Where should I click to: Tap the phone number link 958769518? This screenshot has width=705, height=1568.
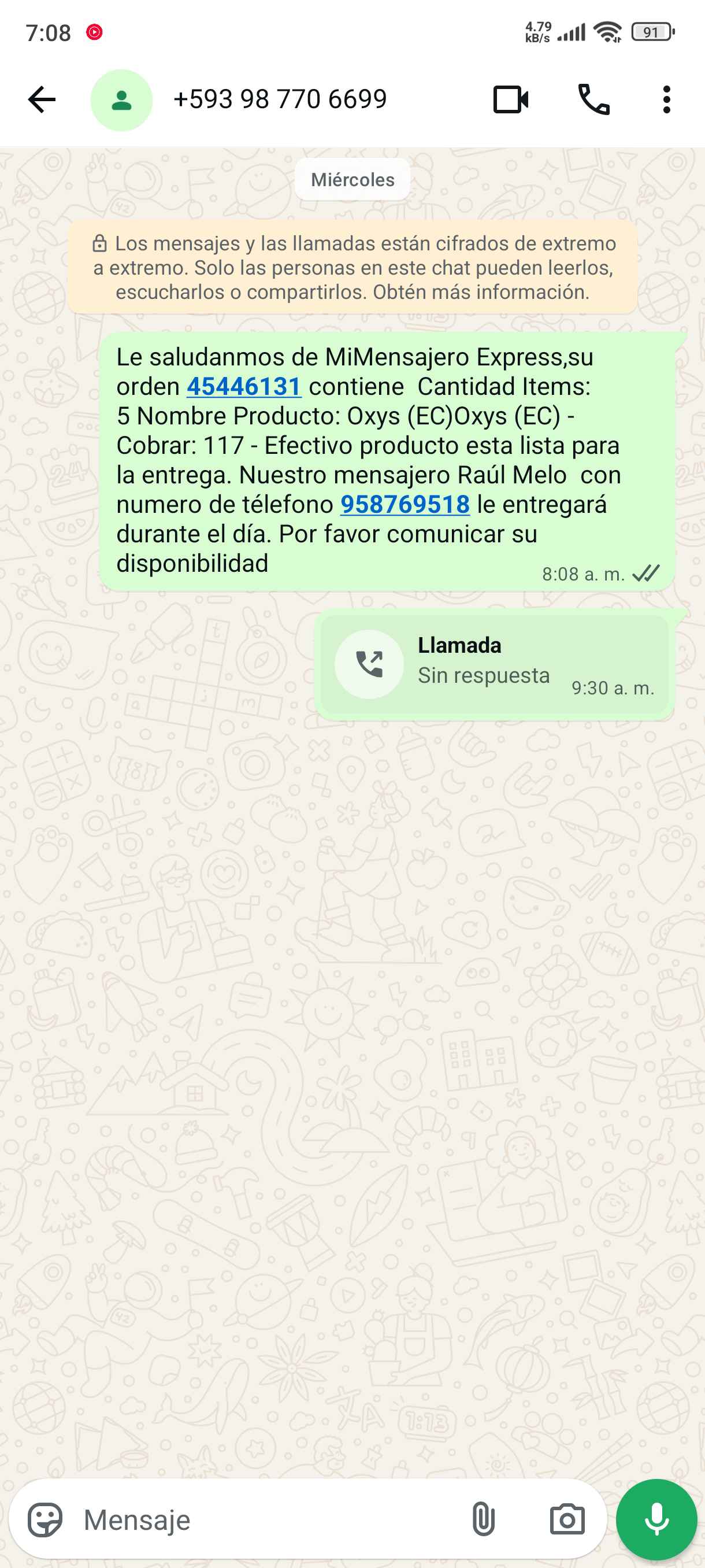point(405,504)
